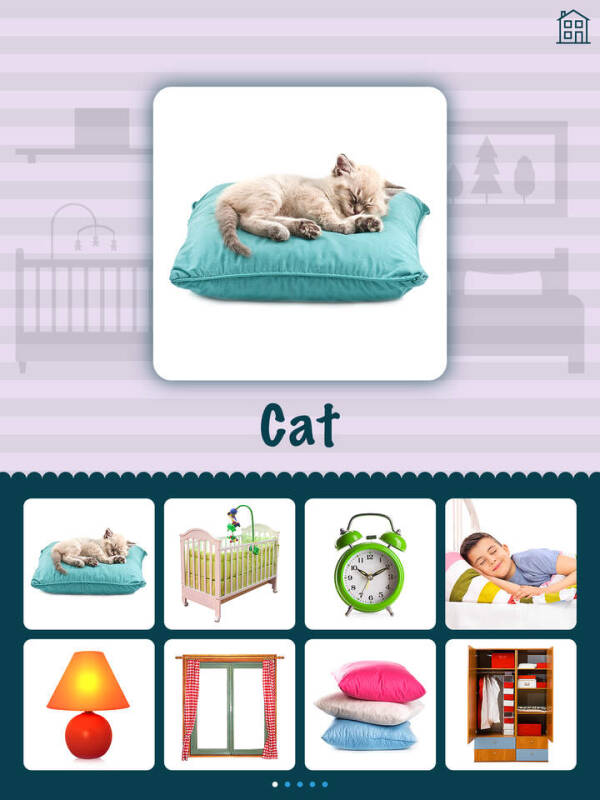
Task: Select the baby crib tile
Action: pos(230,564)
